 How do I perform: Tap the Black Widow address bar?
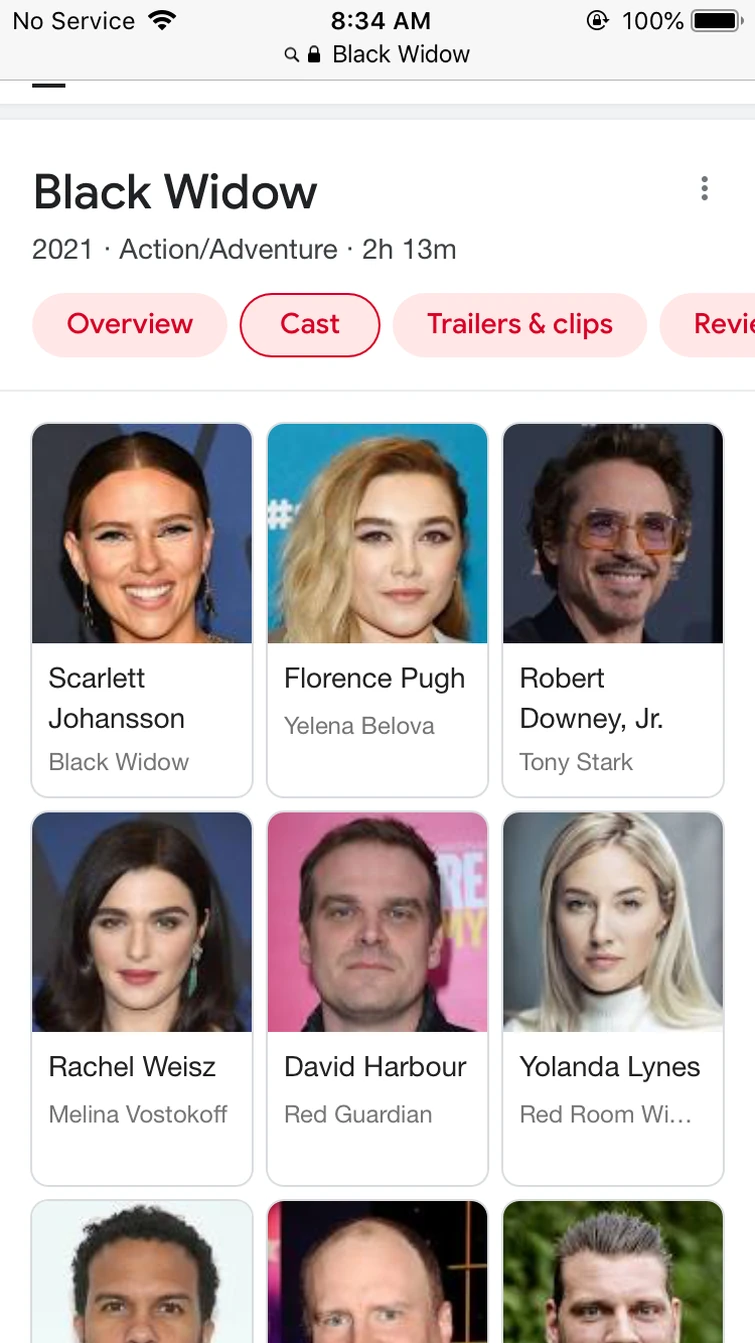pos(378,54)
